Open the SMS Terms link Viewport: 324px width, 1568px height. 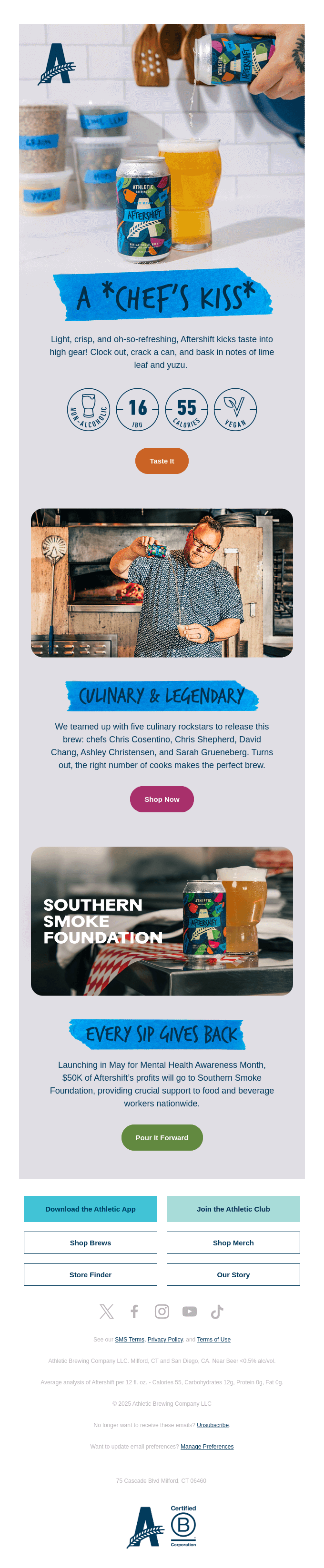click(129, 1340)
